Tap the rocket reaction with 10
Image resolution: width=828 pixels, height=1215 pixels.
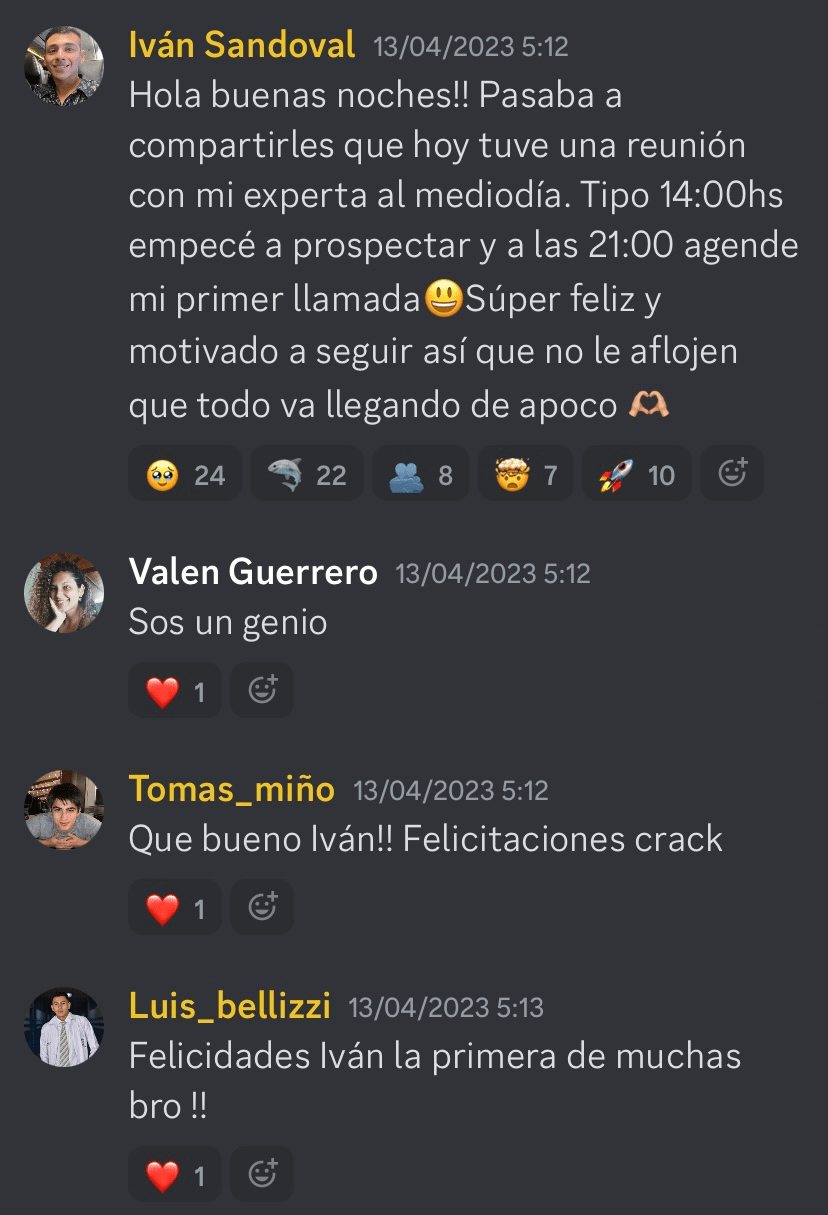pos(638,474)
